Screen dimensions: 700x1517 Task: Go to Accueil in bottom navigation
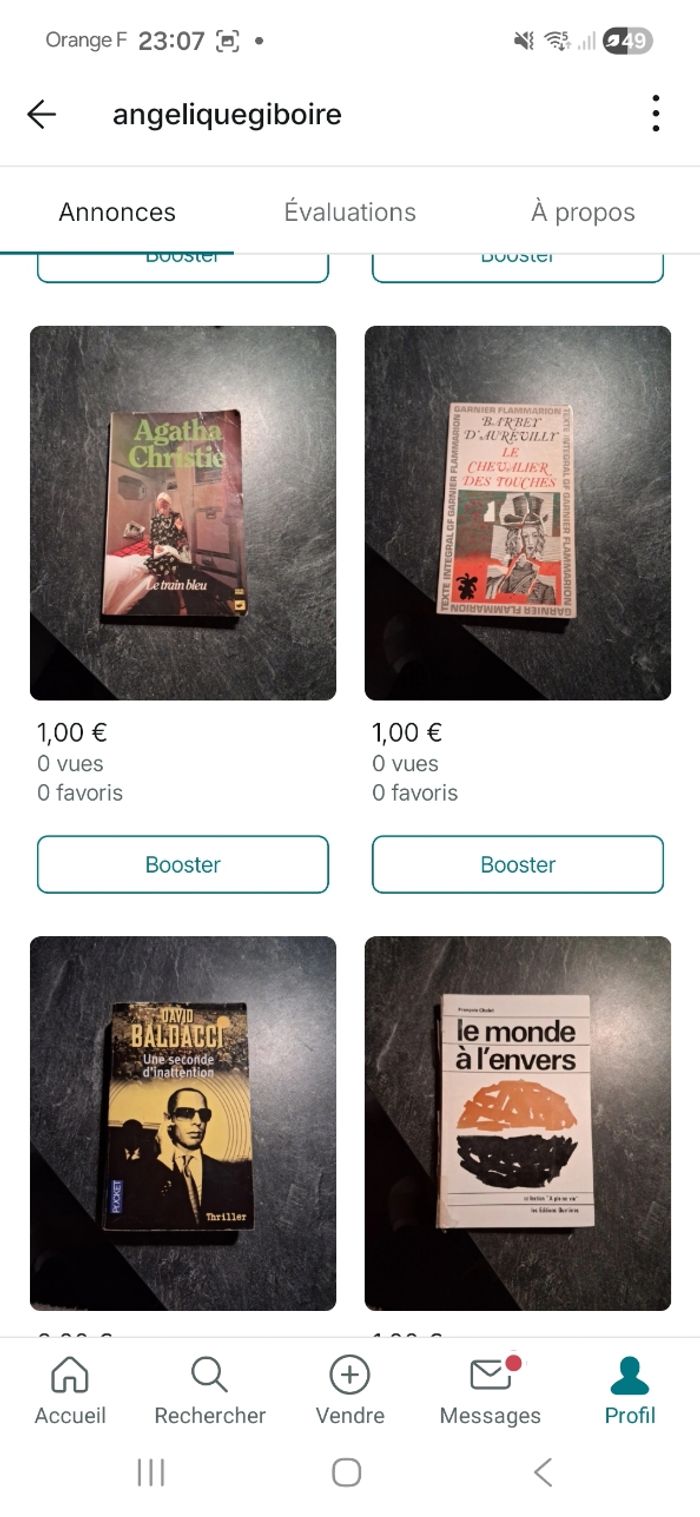click(70, 1390)
